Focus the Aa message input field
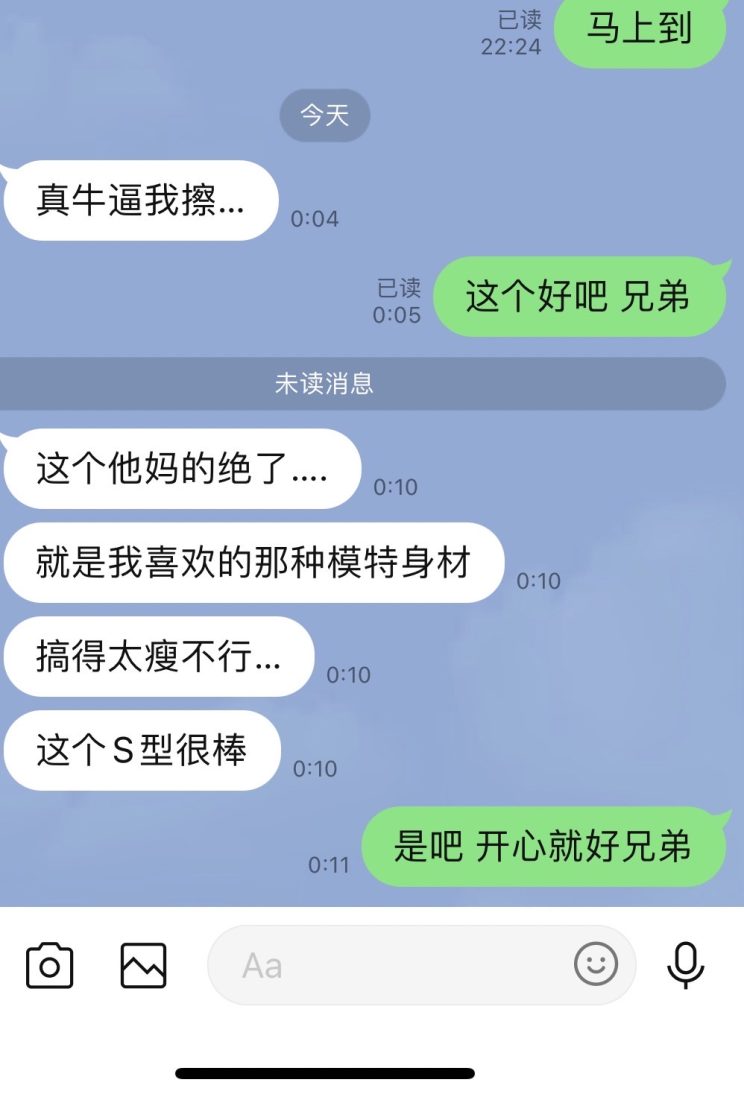 390,966
